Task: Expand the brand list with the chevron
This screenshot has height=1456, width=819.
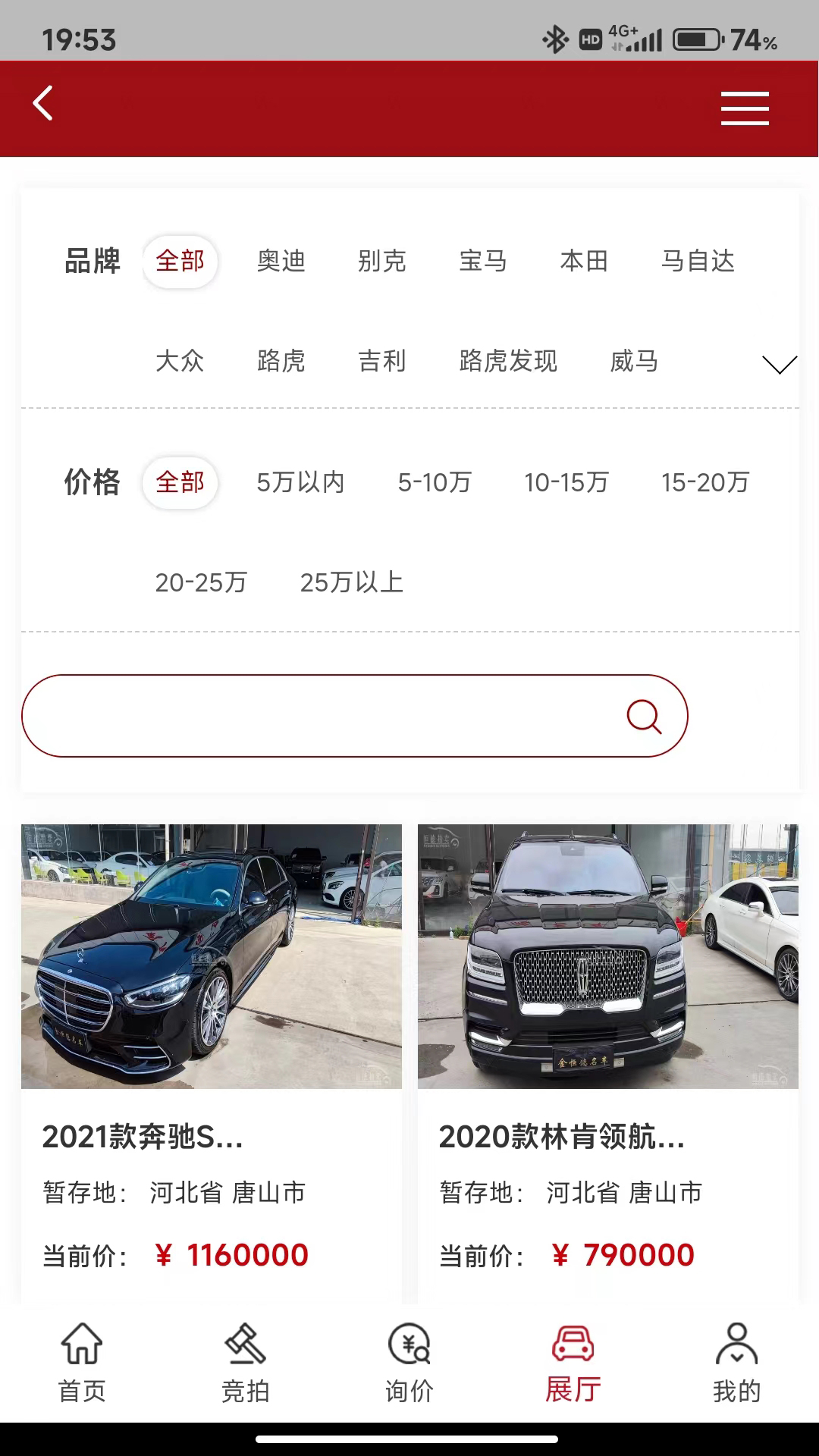Action: pyautogui.click(x=780, y=366)
